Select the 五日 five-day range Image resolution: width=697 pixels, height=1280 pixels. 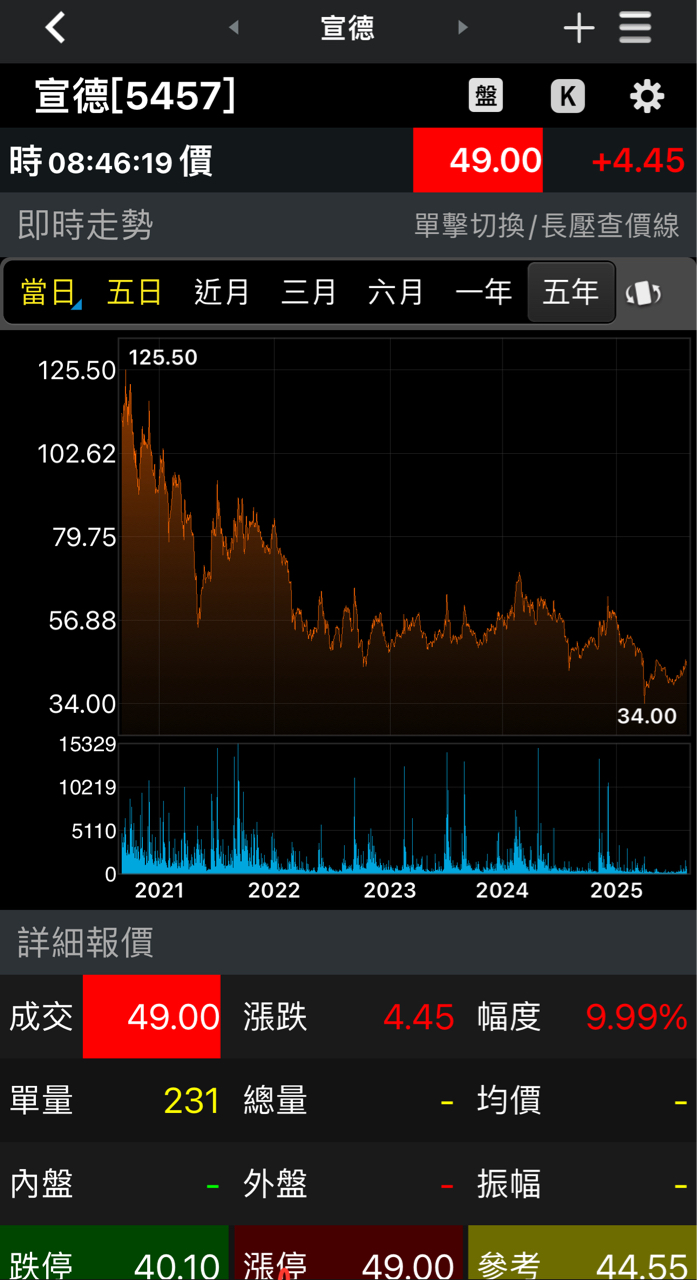pyautogui.click(x=135, y=292)
